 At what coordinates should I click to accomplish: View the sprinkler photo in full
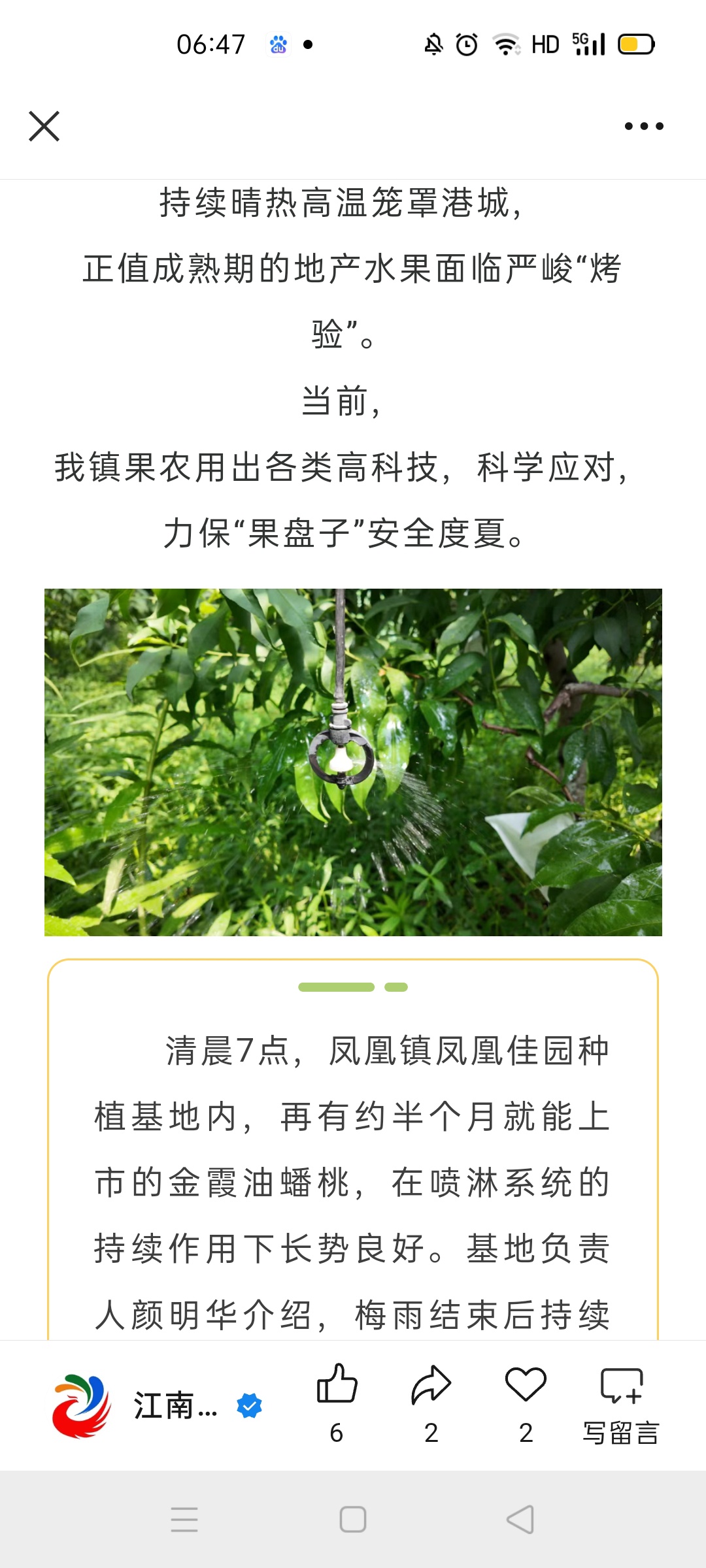(353, 762)
